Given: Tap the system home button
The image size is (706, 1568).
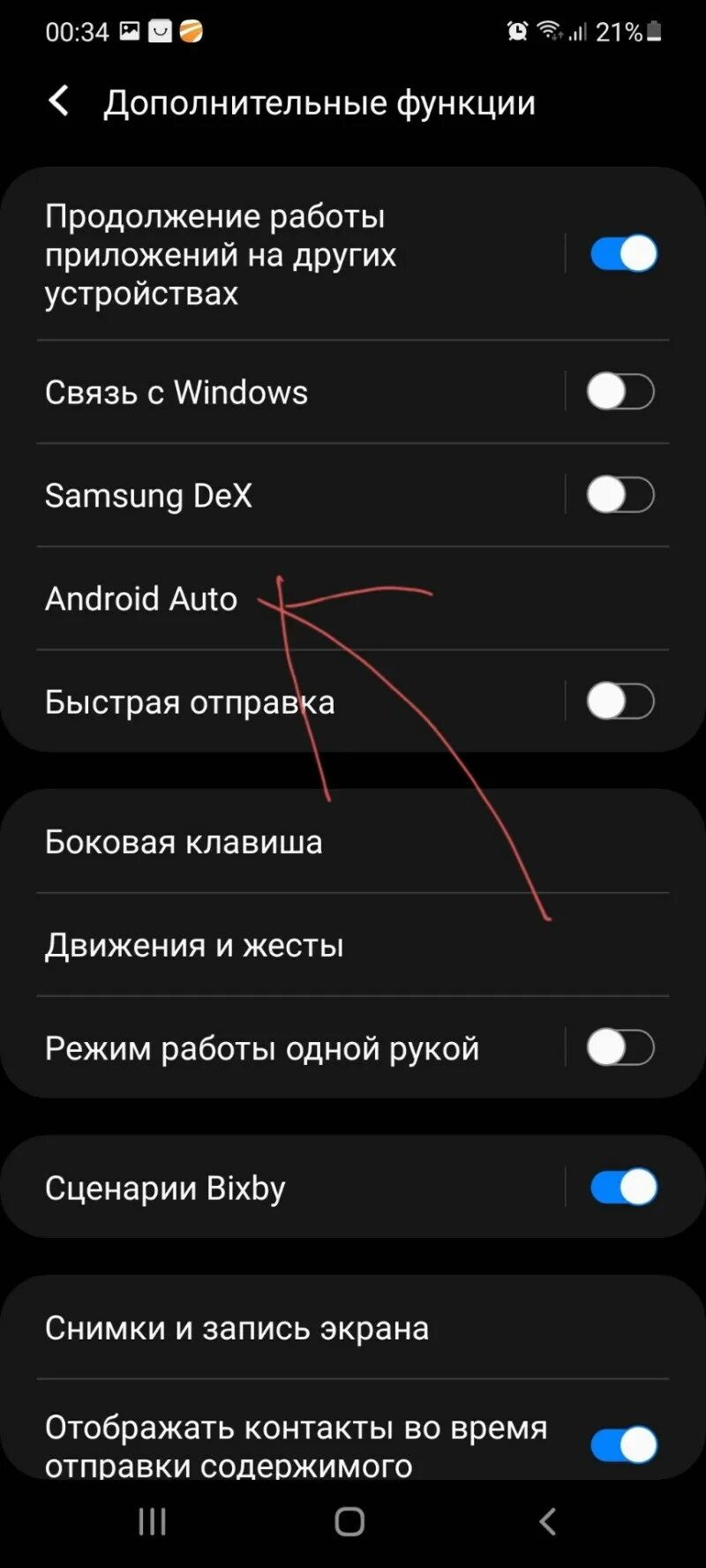Looking at the screenshot, I should 350,1521.
